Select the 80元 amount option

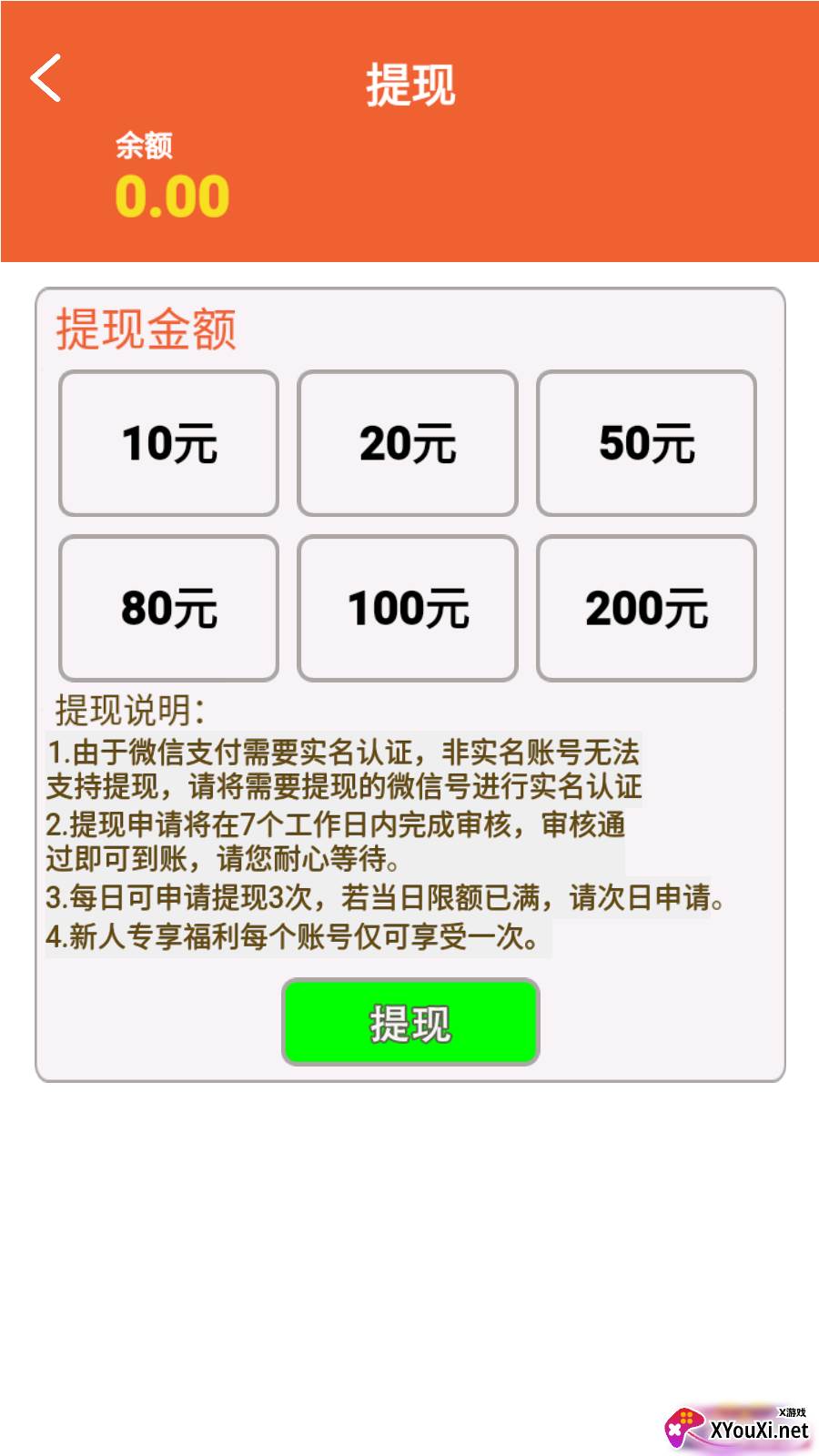point(168,608)
